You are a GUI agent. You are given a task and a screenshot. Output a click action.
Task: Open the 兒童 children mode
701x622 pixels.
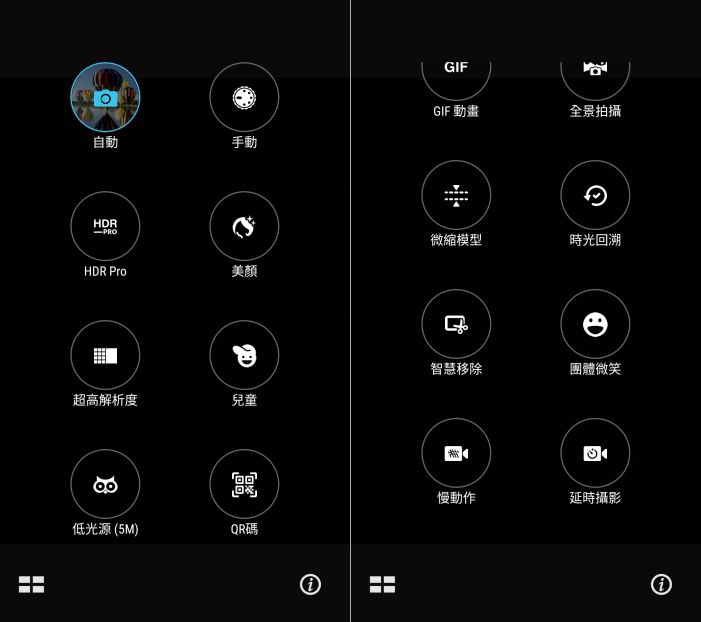click(244, 355)
